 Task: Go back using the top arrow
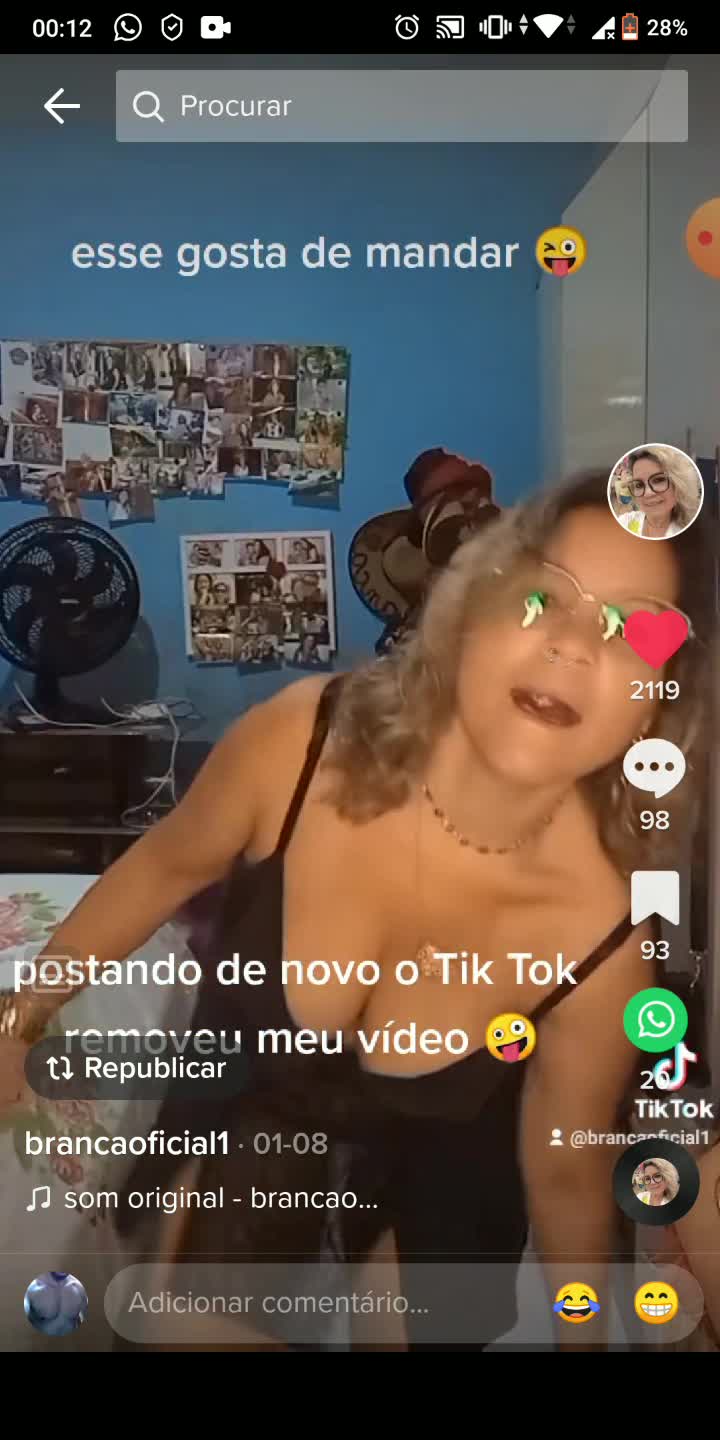pos(61,106)
